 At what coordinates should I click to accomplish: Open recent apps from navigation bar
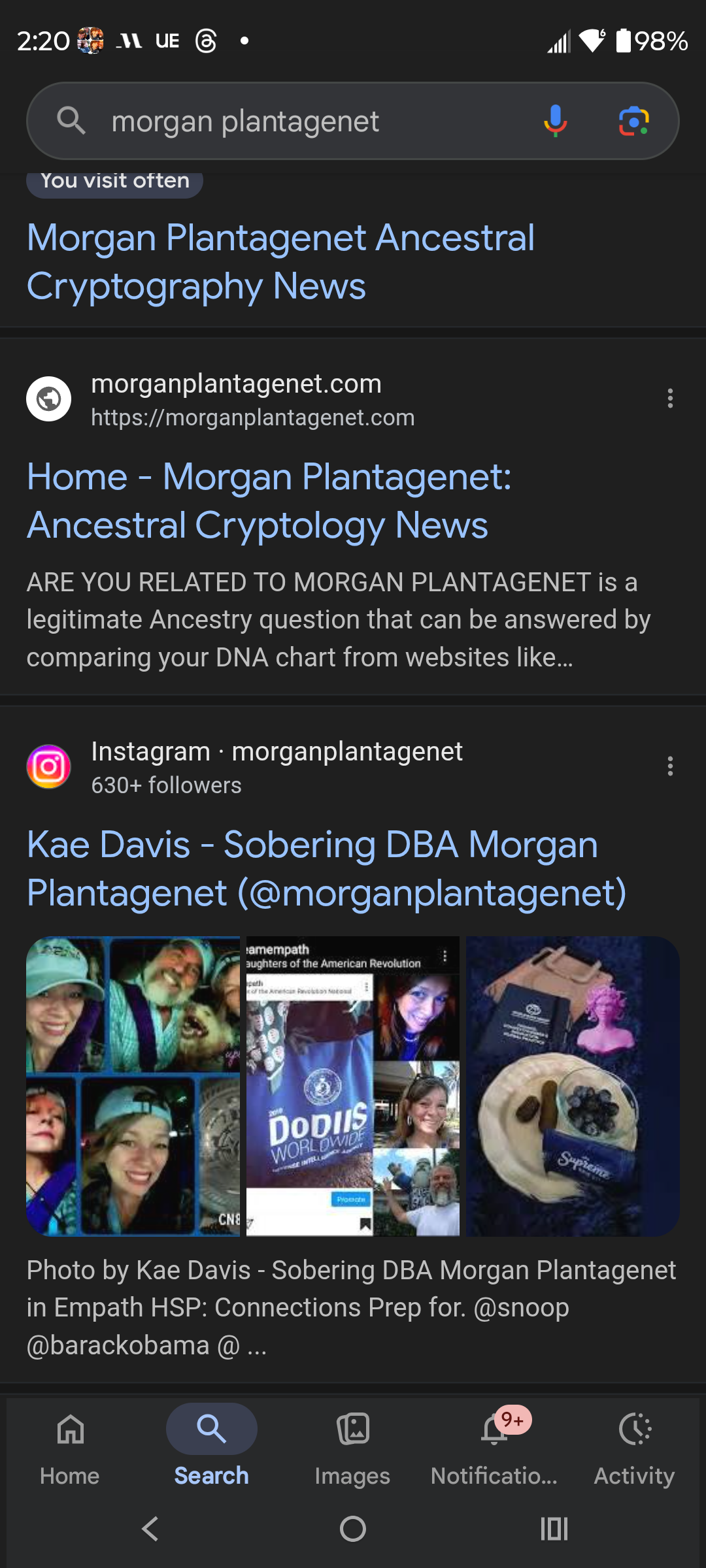point(554,1529)
